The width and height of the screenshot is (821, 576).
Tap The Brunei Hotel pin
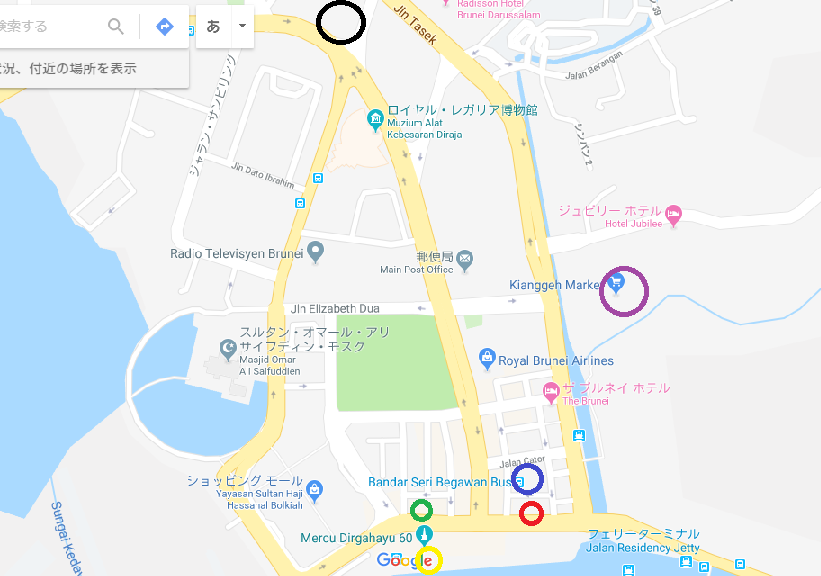click(x=550, y=390)
